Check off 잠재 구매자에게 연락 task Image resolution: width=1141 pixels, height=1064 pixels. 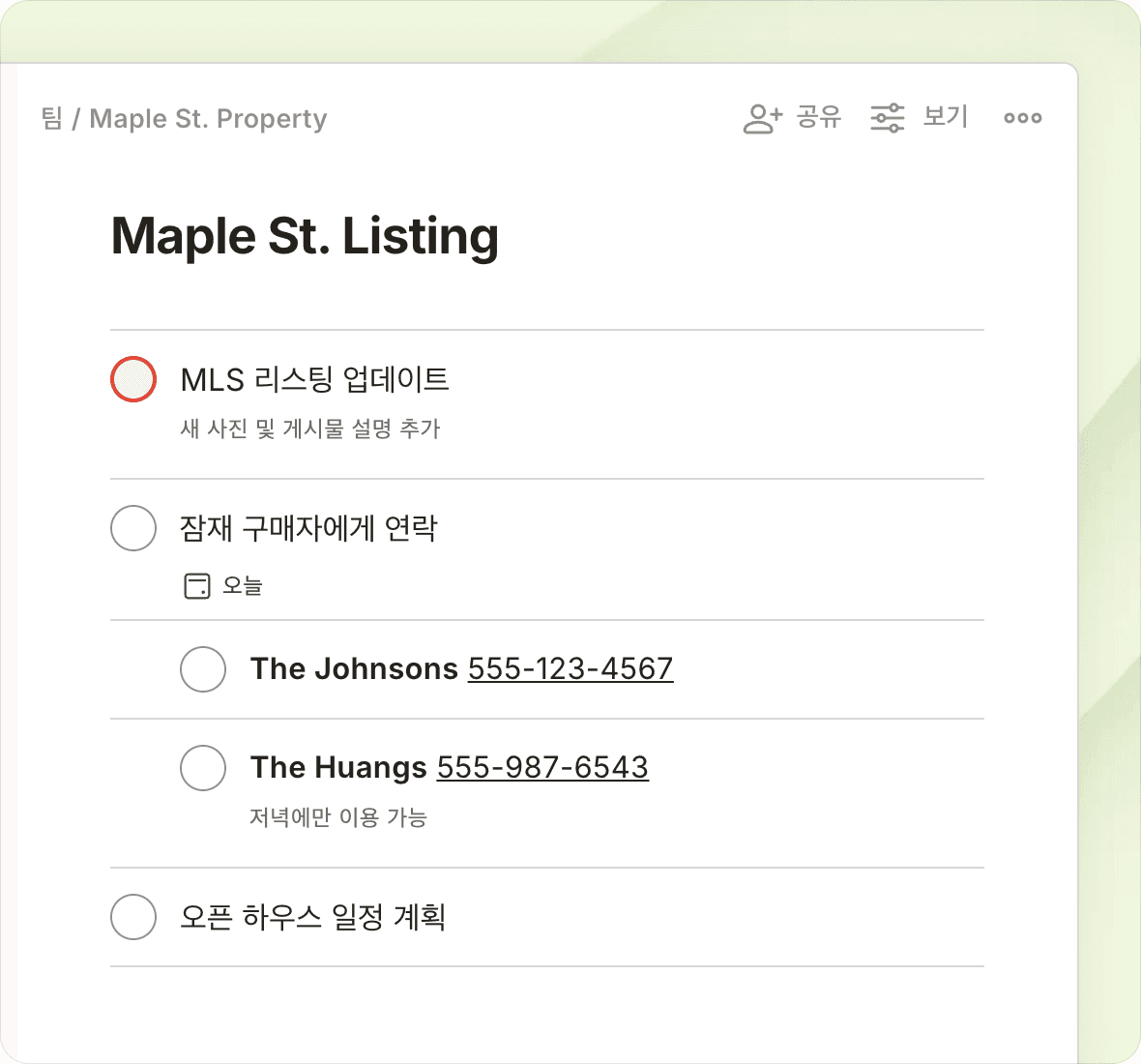tap(133, 528)
